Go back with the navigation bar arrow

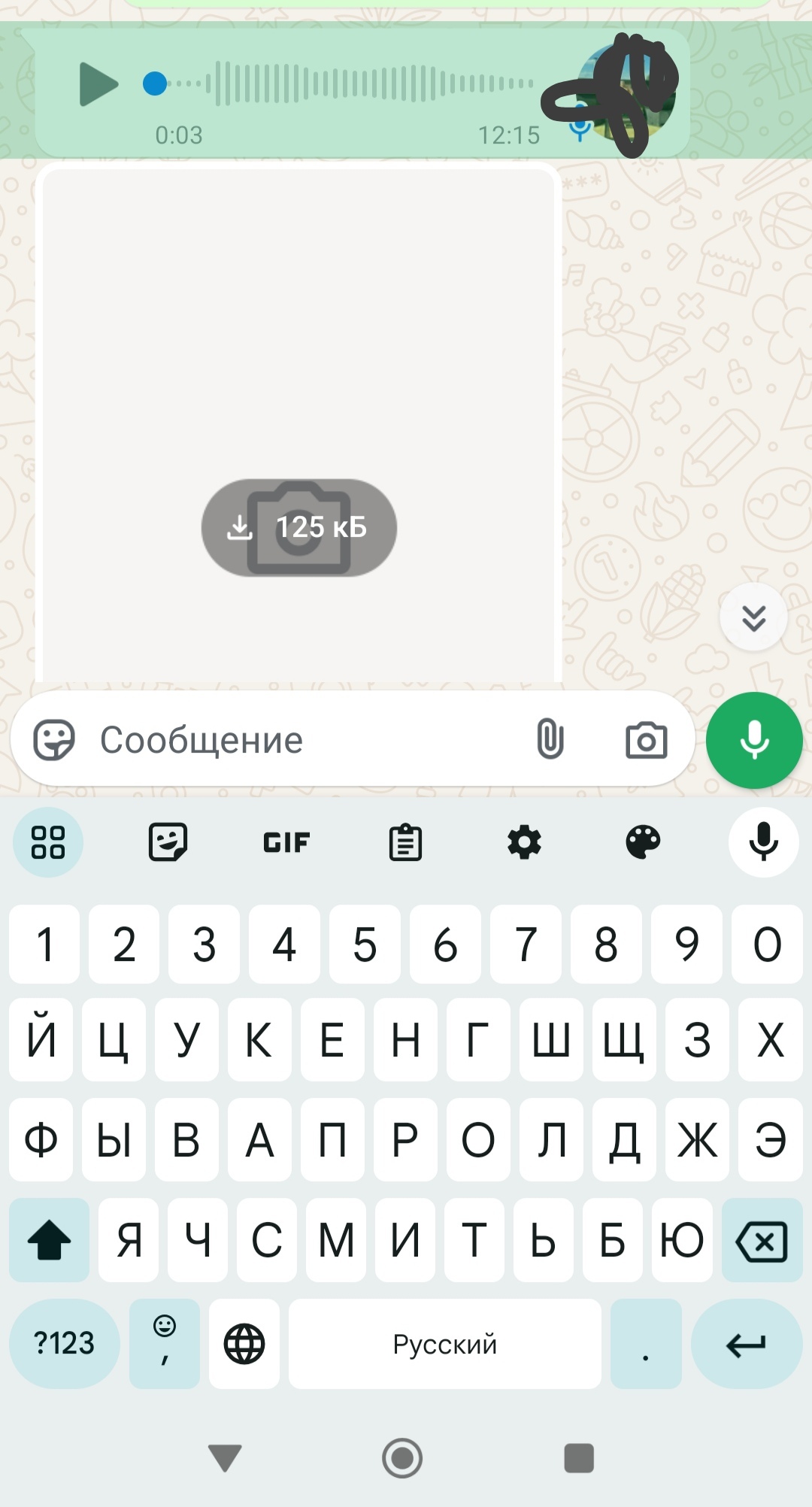point(225,1458)
